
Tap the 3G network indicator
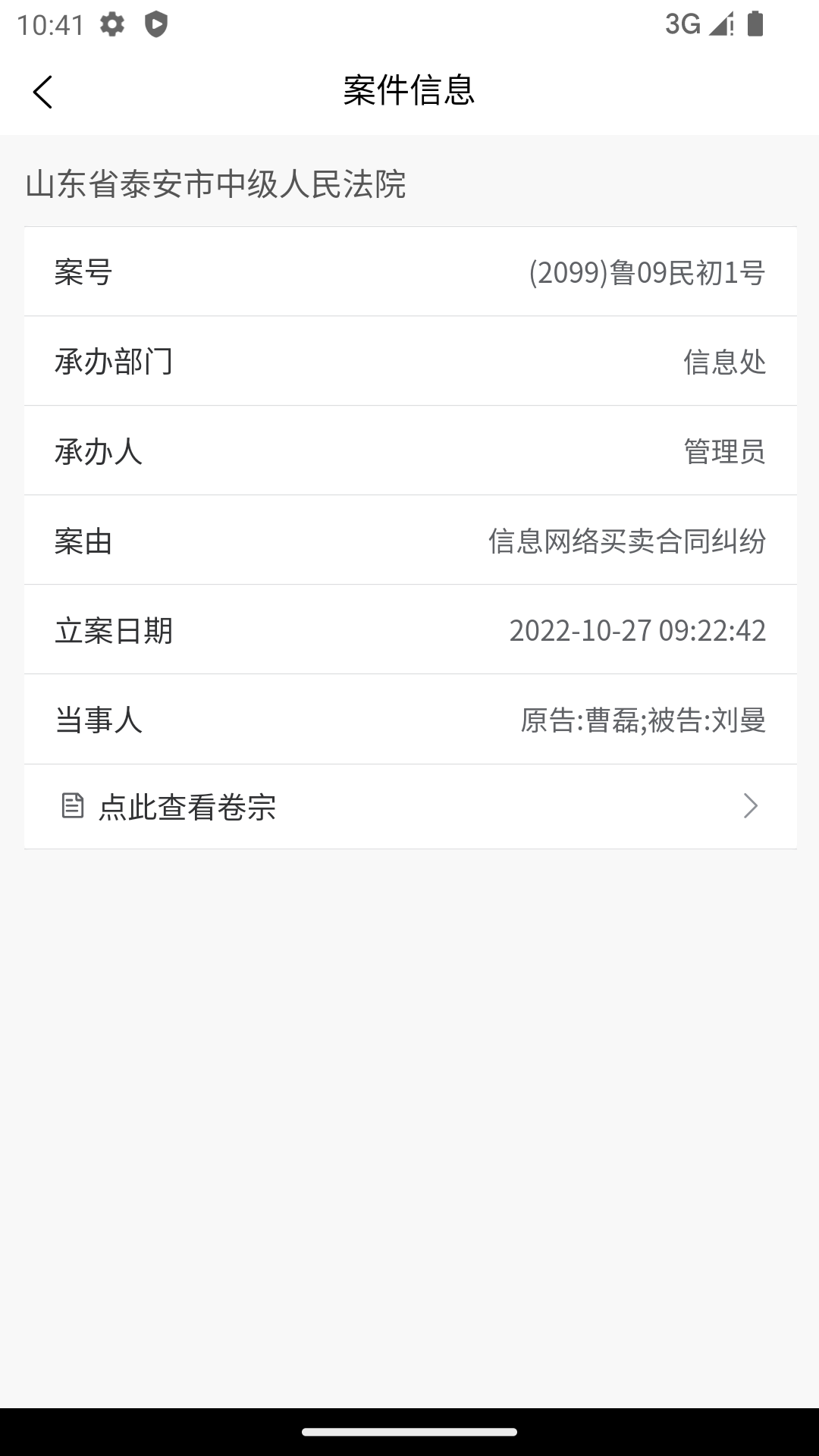(681, 25)
